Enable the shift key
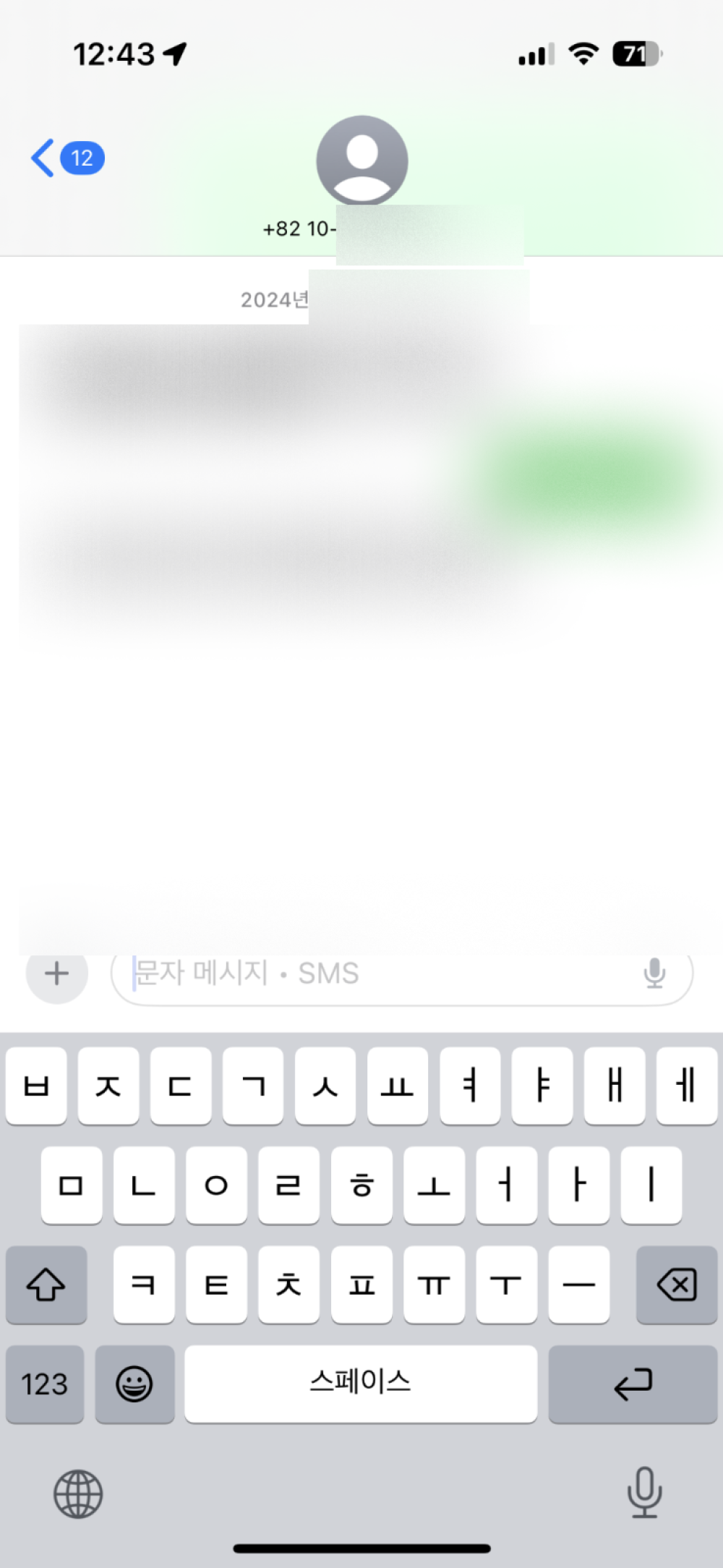 (46, 1284)
